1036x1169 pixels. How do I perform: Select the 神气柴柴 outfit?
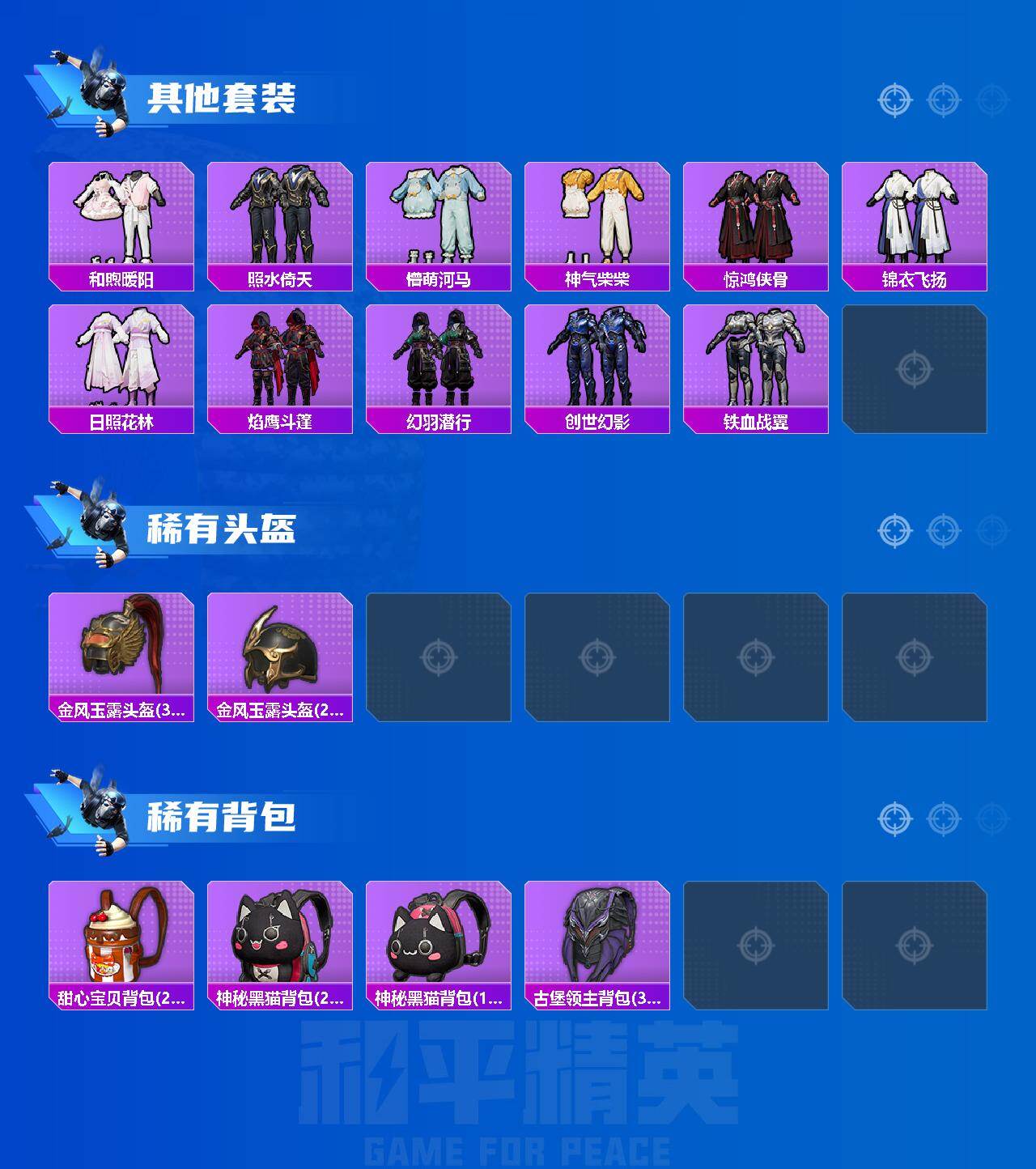tap(597, 215)
